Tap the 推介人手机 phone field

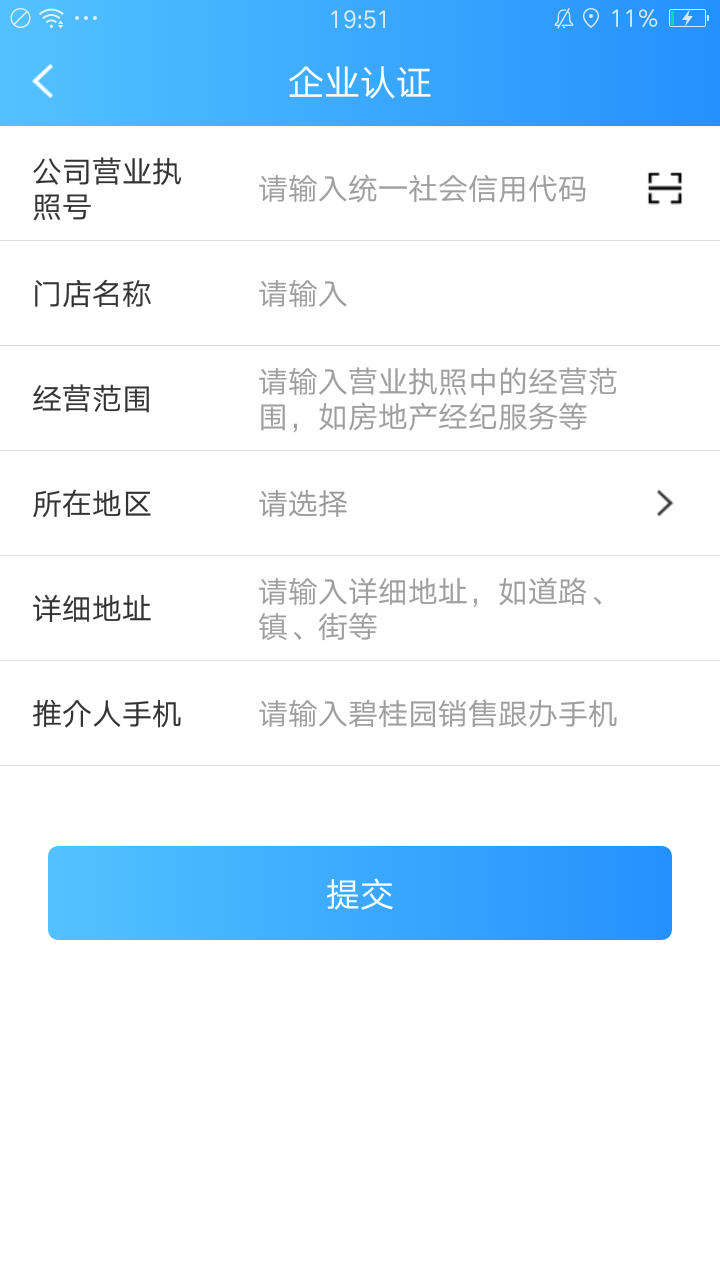click(438, 714)
